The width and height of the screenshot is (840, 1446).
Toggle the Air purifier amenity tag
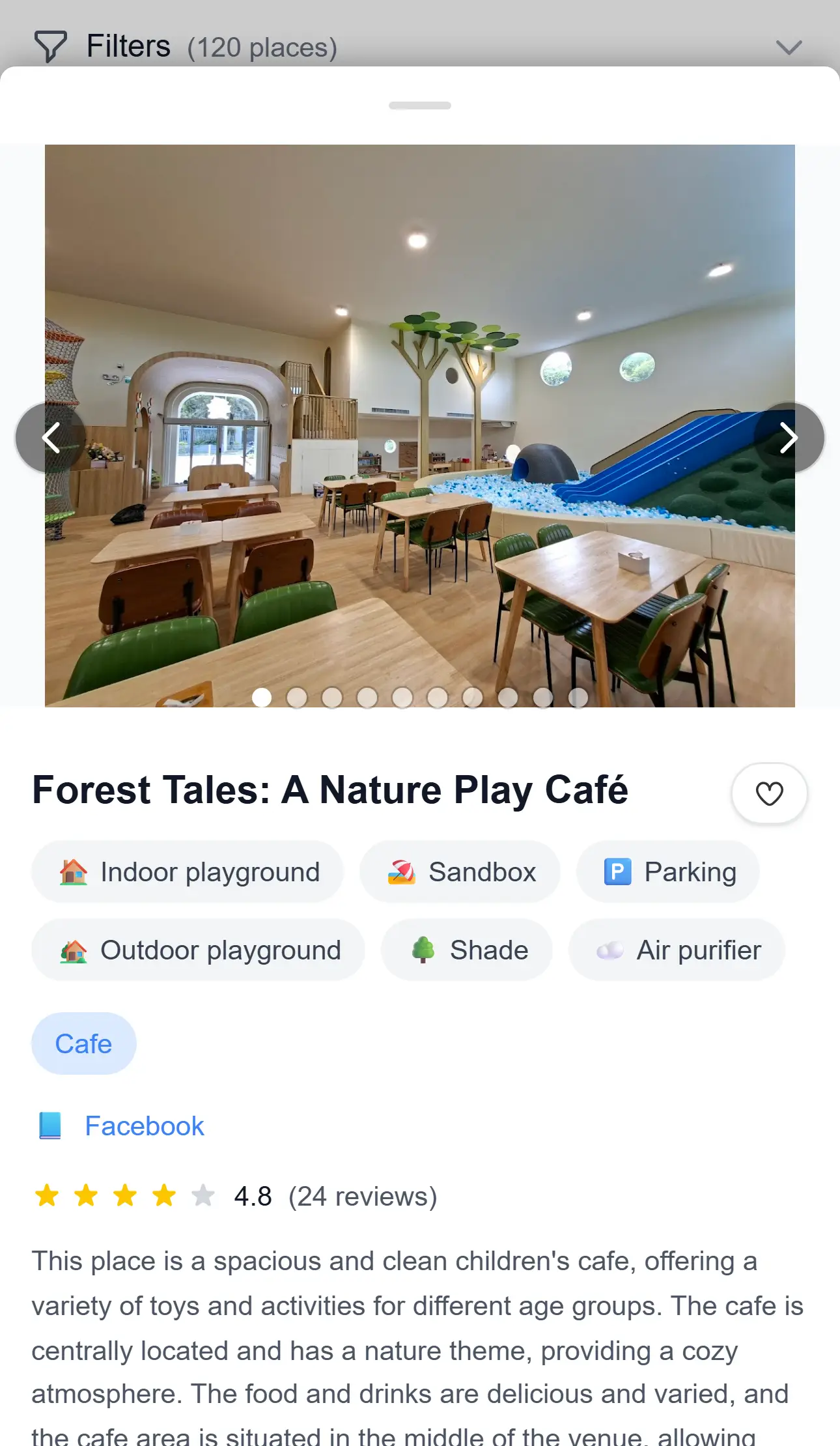tap(677, 950)
